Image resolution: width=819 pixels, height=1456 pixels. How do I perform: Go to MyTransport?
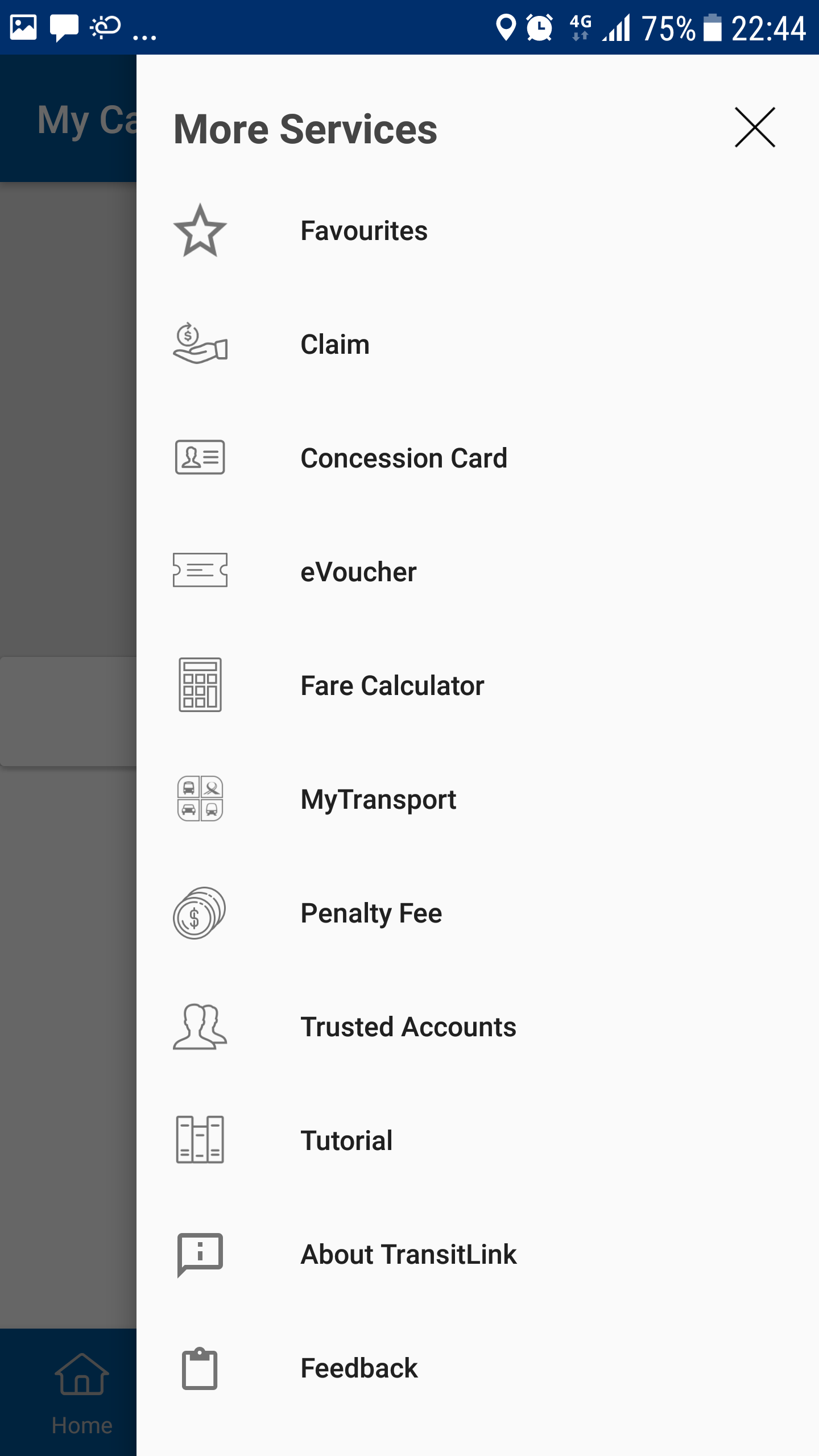pos(378,800)
